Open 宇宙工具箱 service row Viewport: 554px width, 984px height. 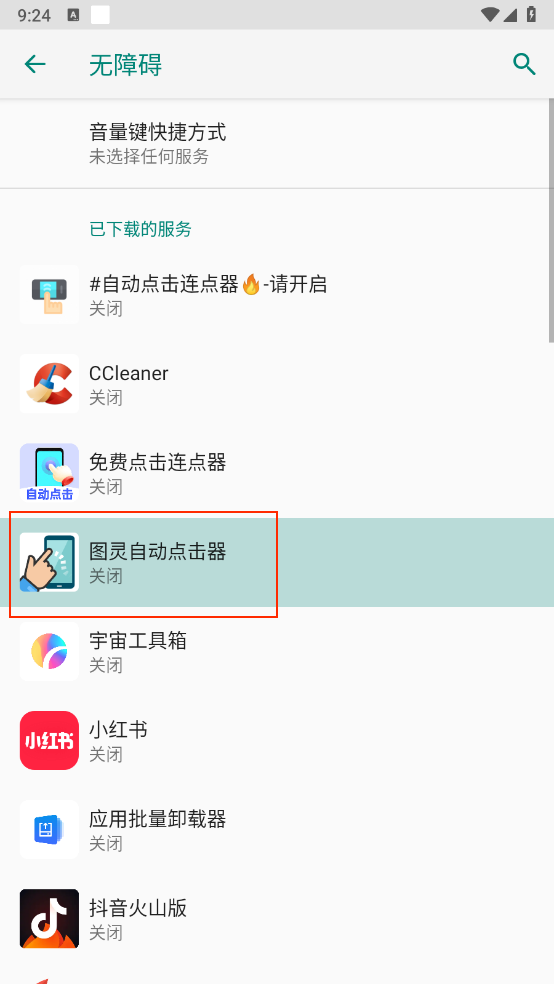coord(277,651)
